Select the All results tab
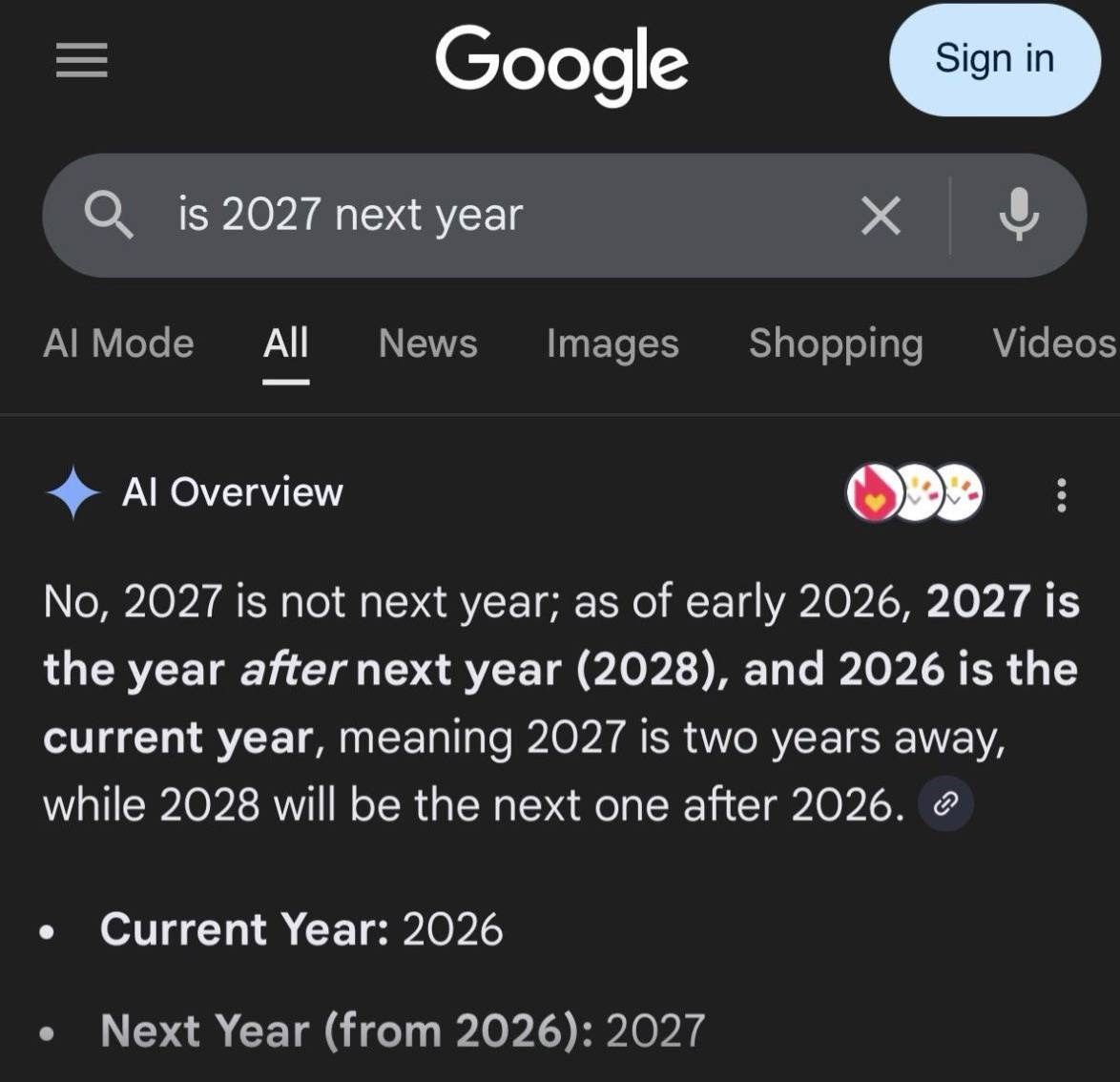1120x1082 pixels. click(285, 343)
